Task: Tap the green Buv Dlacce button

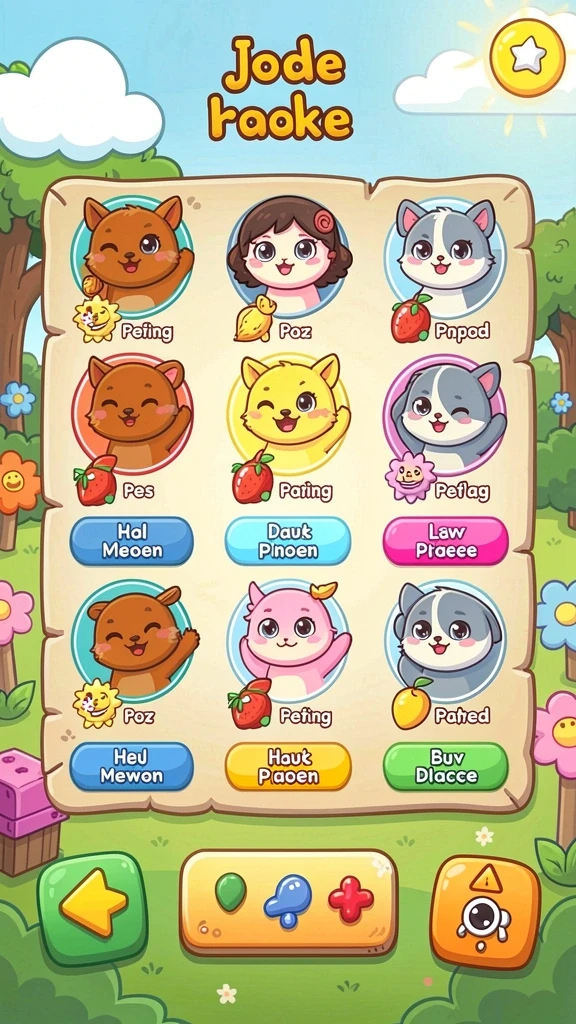Action: click(x=446, y=766)
